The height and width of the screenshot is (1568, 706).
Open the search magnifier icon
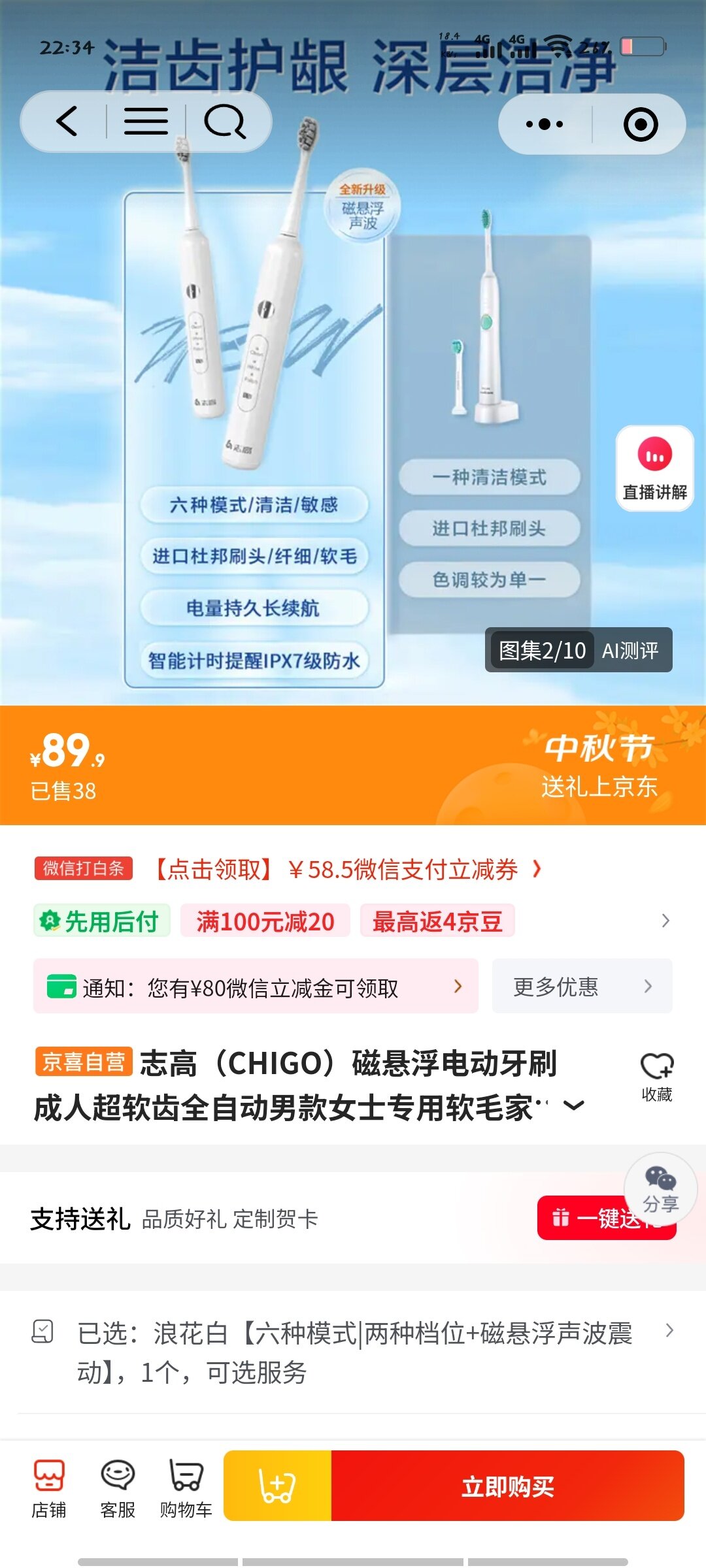tap(225, 122)
